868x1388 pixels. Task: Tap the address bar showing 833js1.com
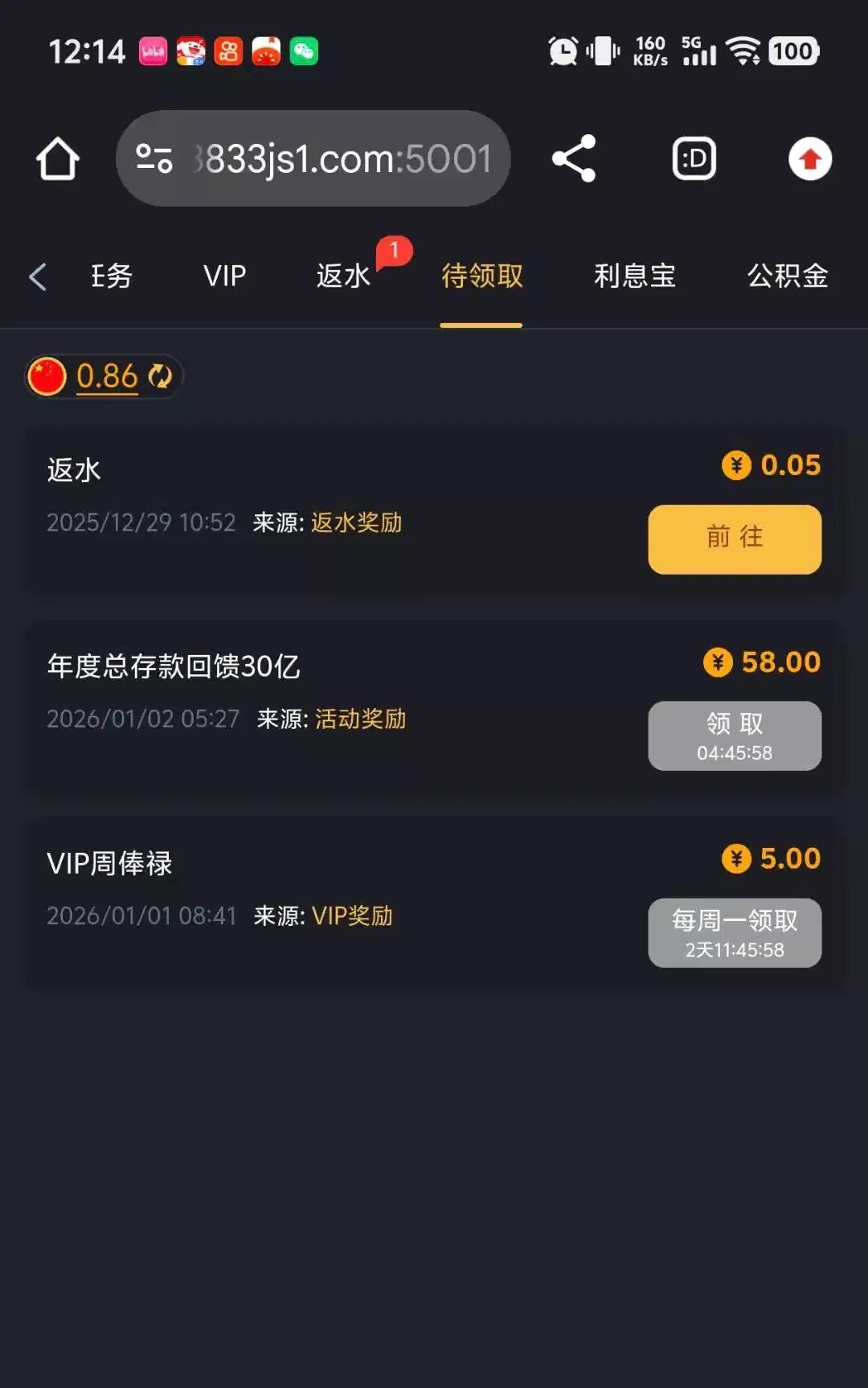(x=313, y=158)
